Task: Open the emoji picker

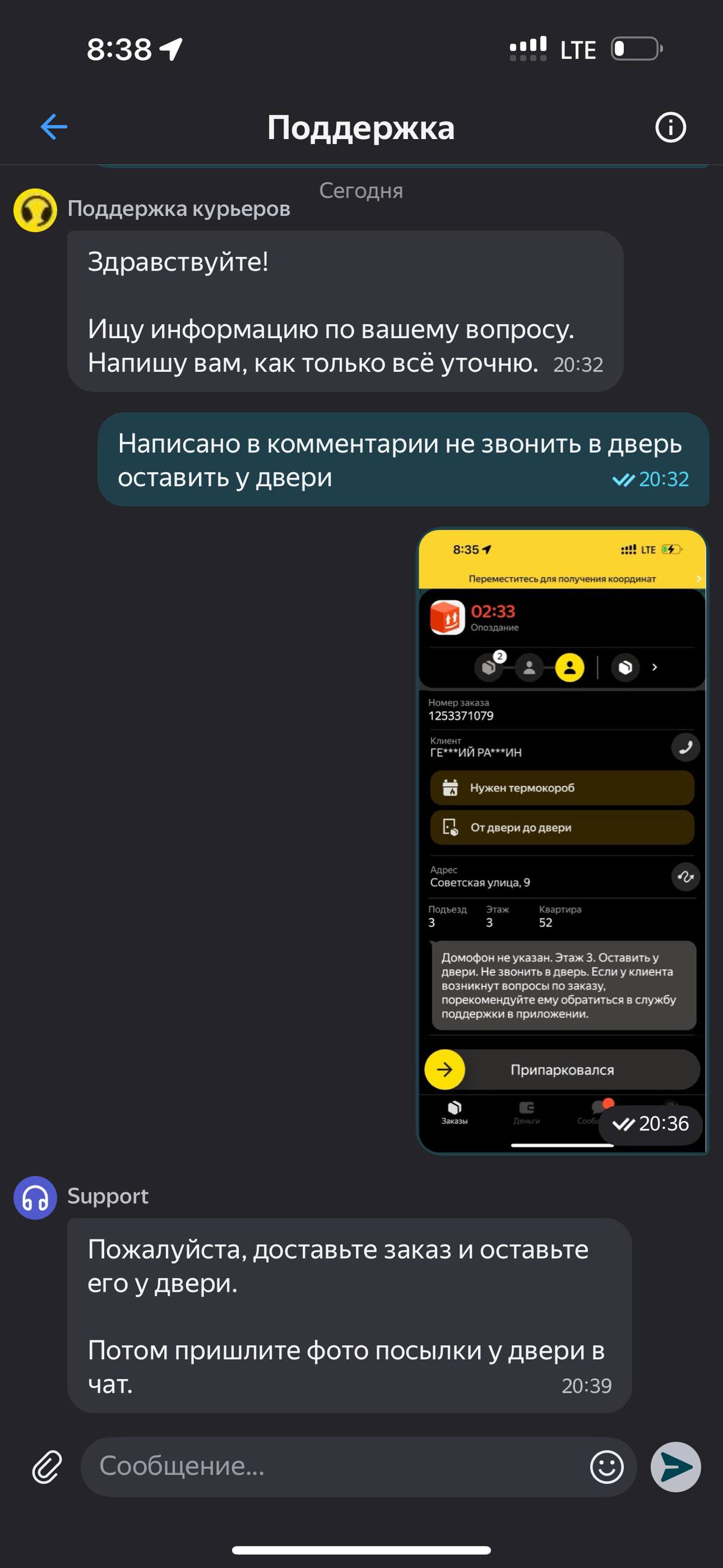Action: [606, 1467]
